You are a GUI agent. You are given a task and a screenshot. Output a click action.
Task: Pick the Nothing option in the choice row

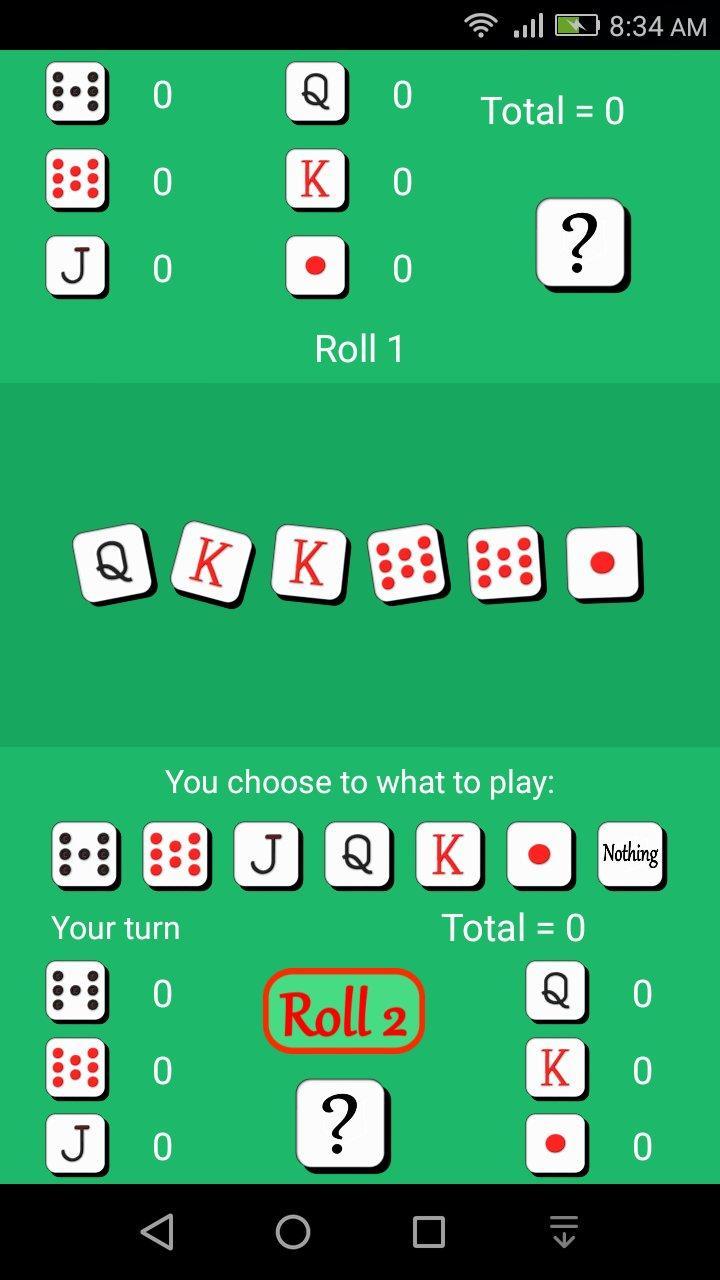[x=630, y=855]
